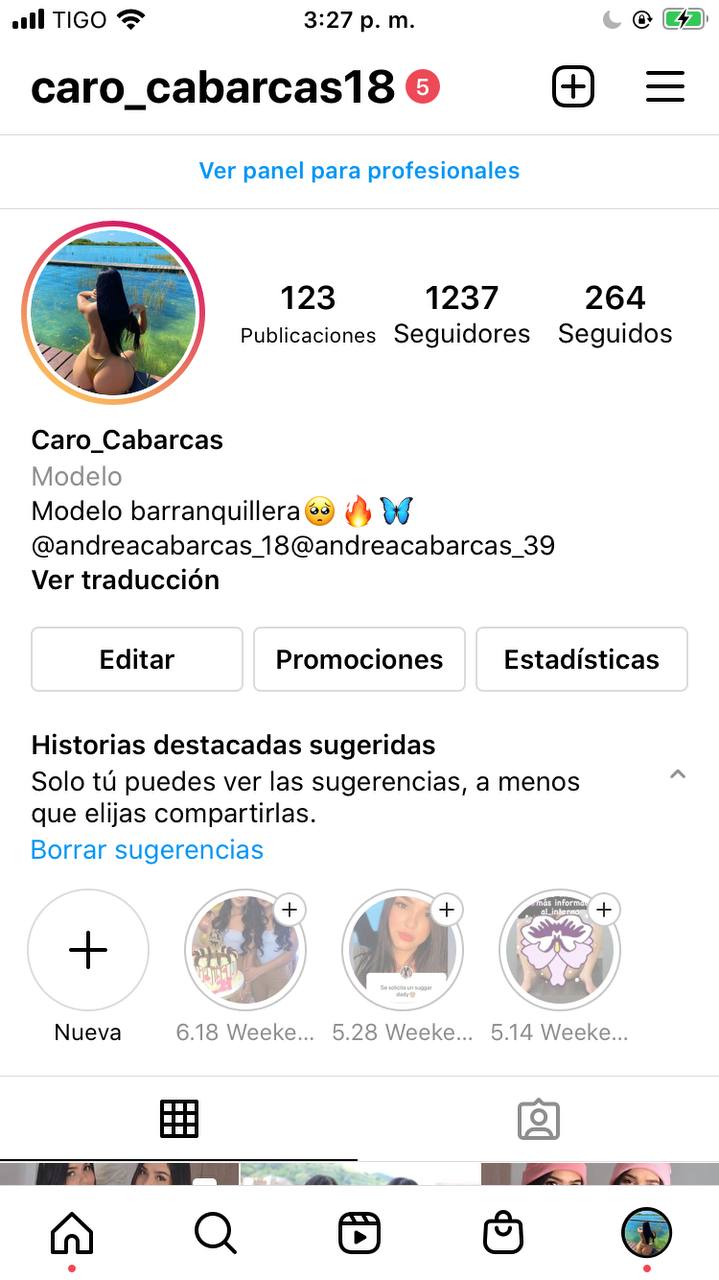Select Borrar sugerencias
Viewport: 719px width, 1280px height.
tap(147, 850)
